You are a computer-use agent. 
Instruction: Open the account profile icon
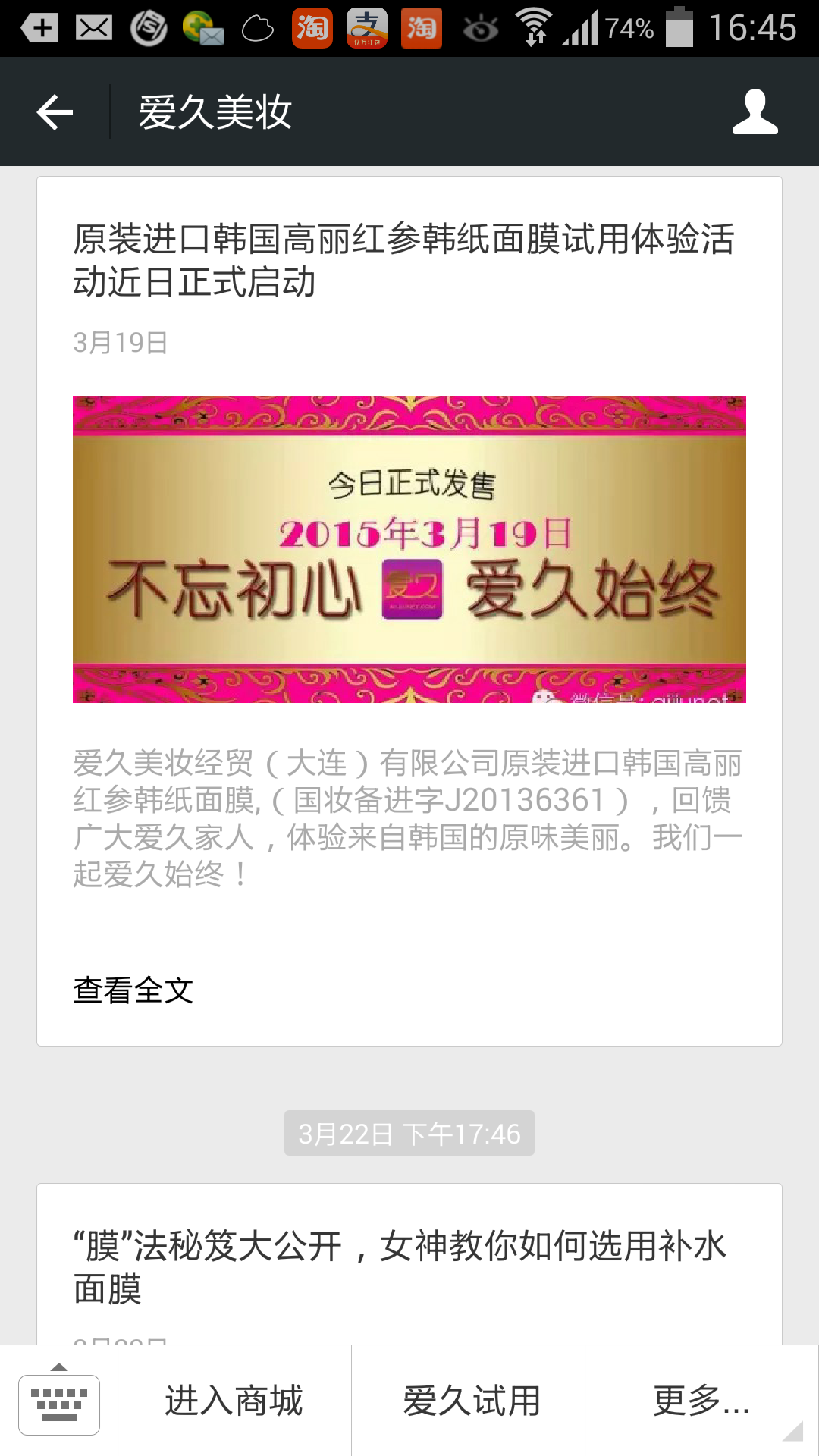[754, 111]
